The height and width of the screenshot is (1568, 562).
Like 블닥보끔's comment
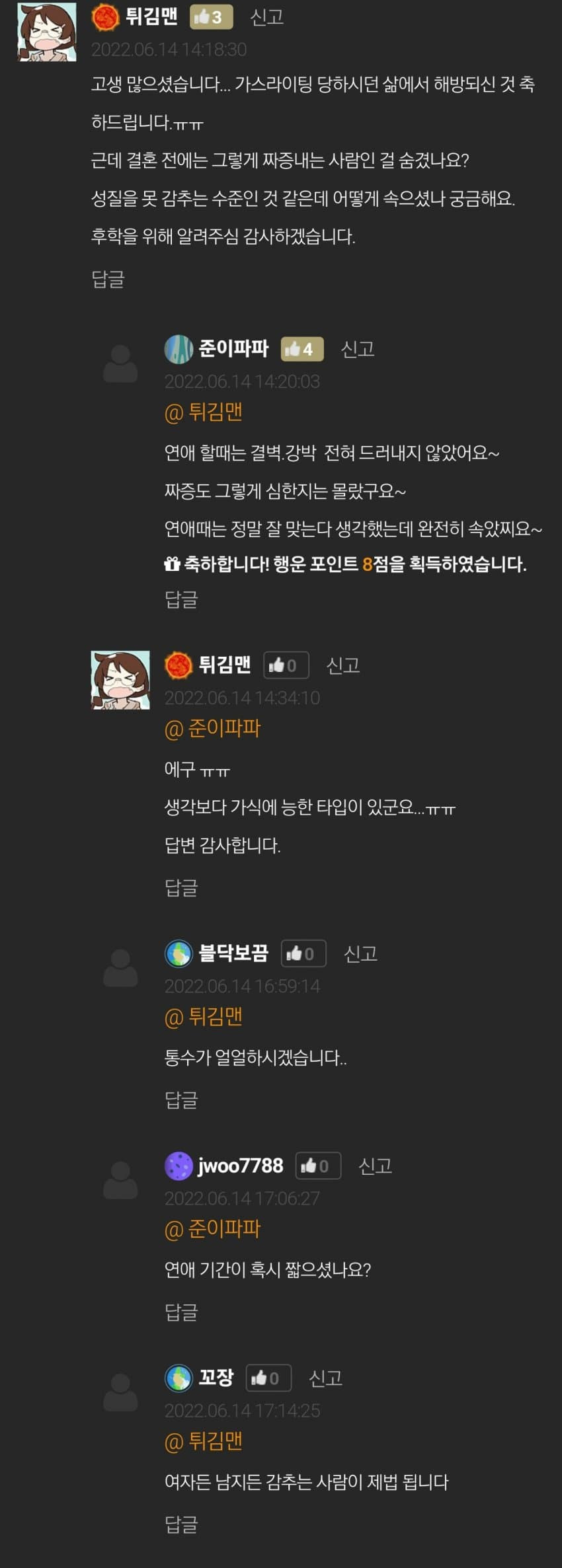303,953
